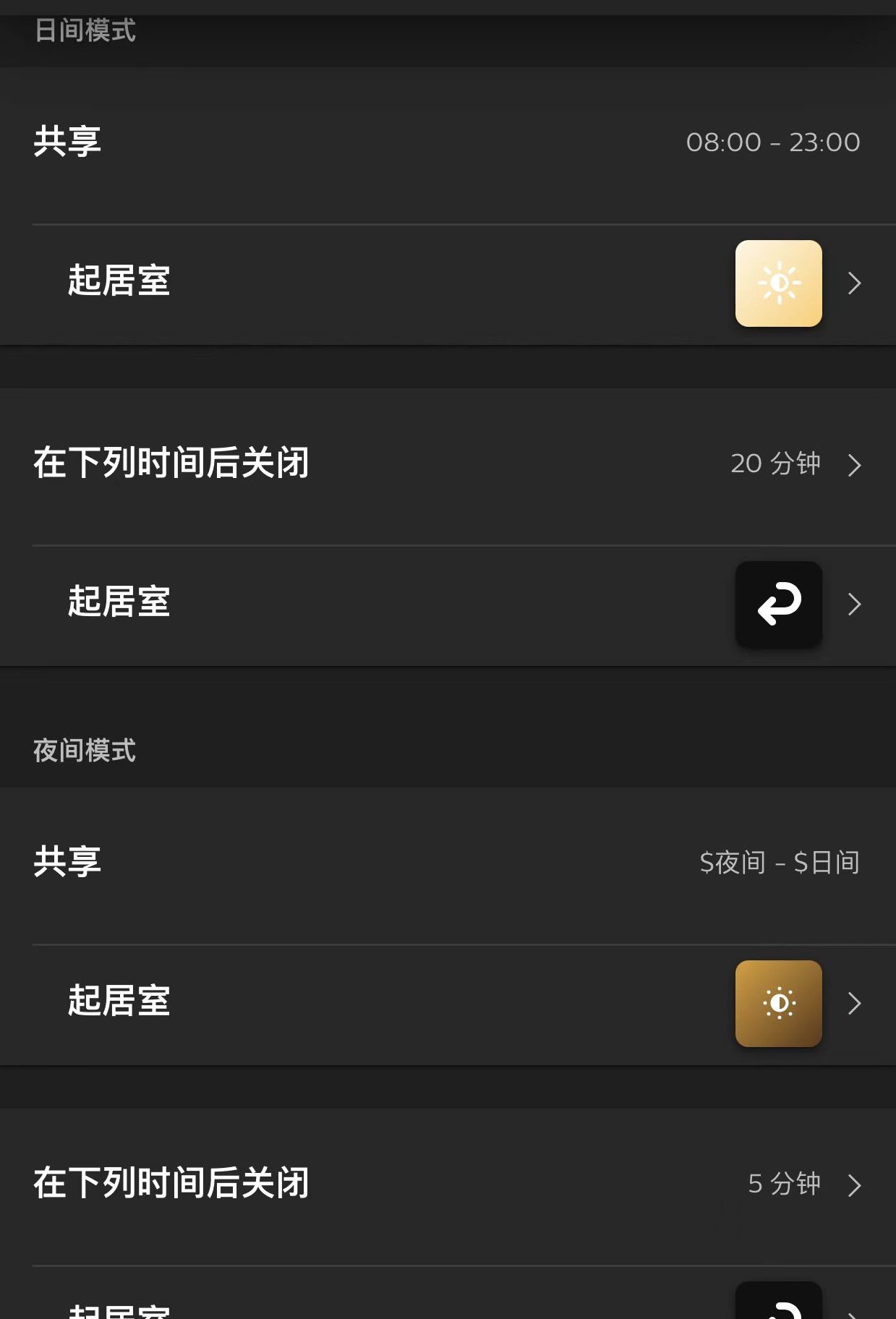This screenshot has height=1319, width=896.
Task: Open the 5 分钟 timeout options
Action: [x=856, y=1185]
